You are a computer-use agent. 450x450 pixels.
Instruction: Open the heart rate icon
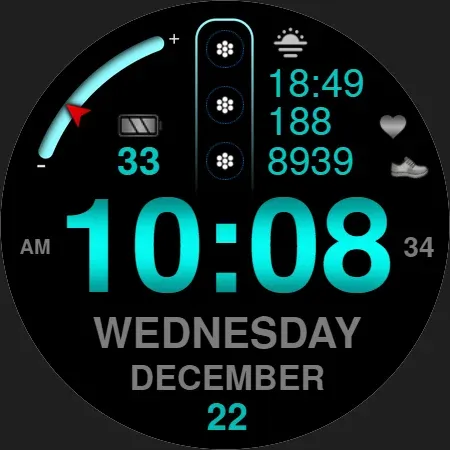click(x=393, y=126)
